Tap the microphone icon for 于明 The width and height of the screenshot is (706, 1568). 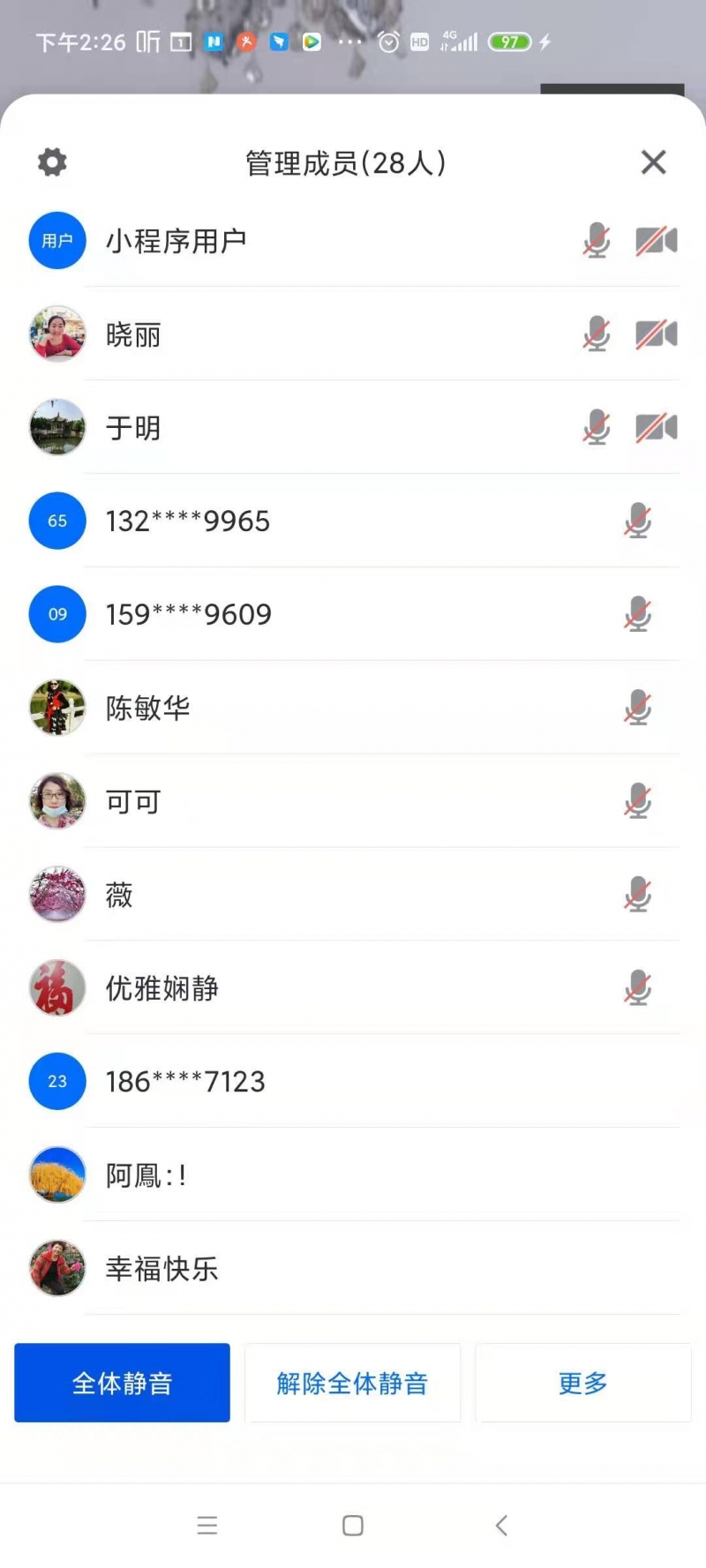point(597,428)
